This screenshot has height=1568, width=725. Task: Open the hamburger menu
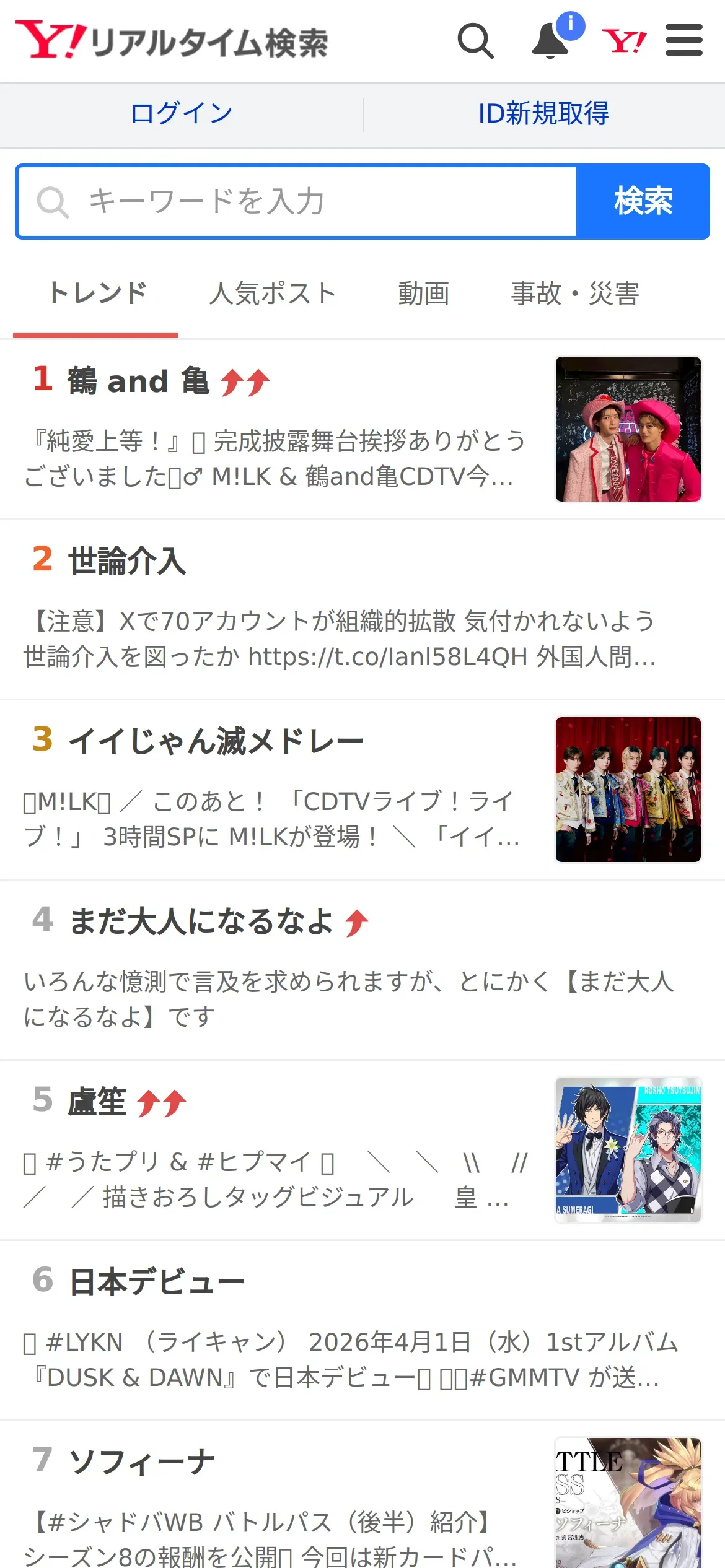tap(683, 41)
